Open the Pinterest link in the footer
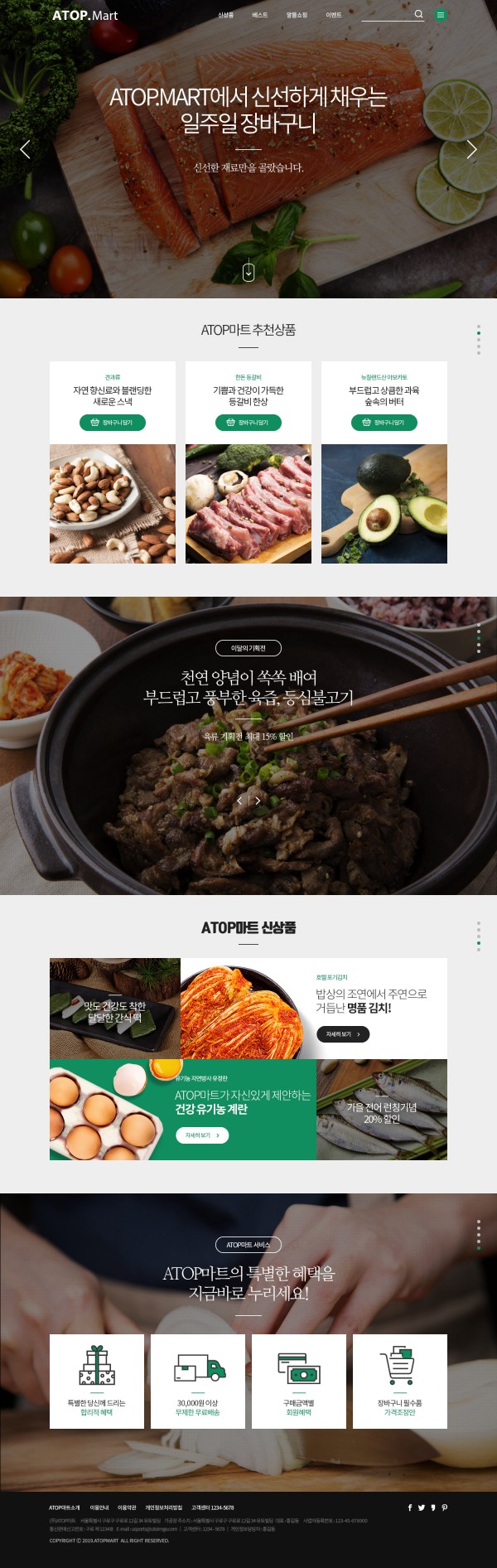This screenshot has height=1568, width=497. click(x=445, y=1508)
